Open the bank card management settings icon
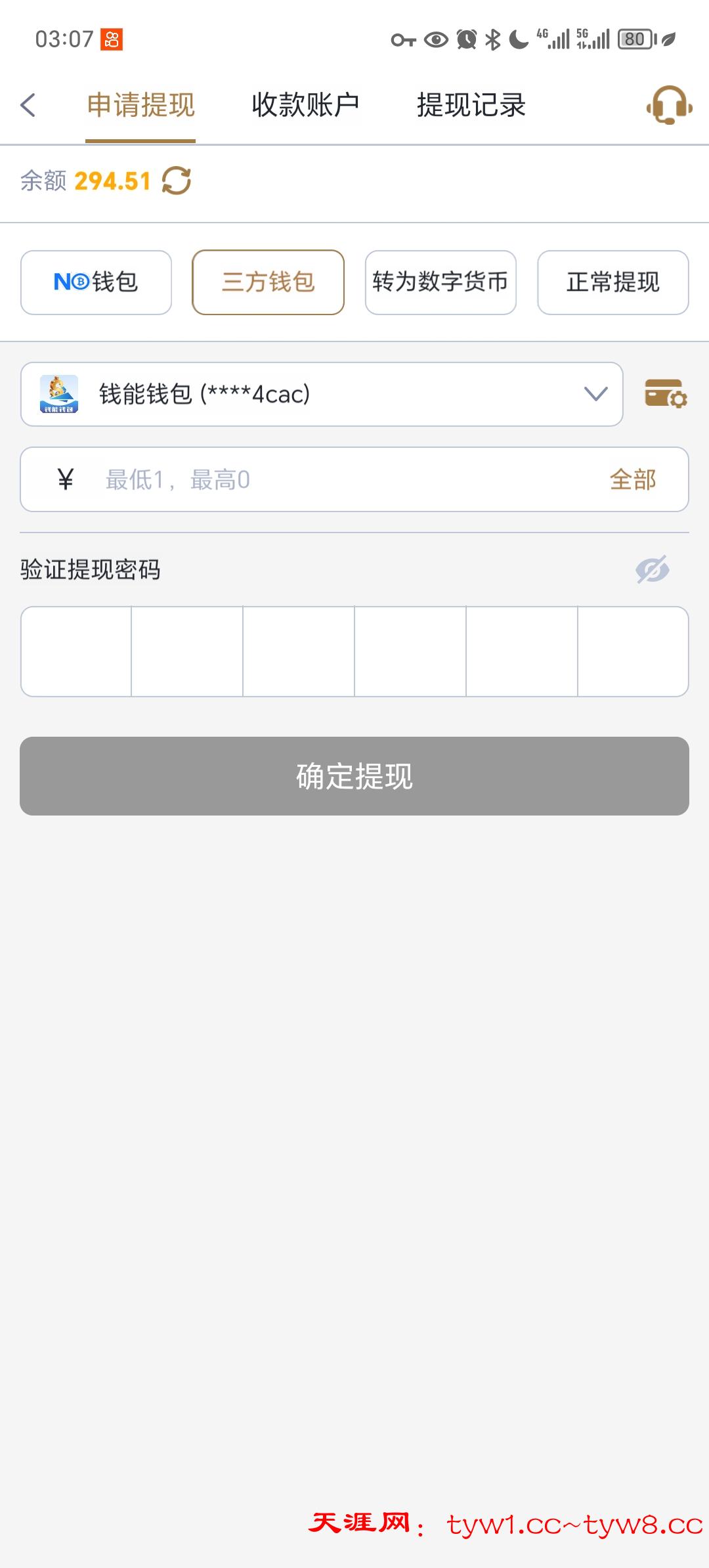This screenshot has width=709, height=1568. [x=666, y=394]
